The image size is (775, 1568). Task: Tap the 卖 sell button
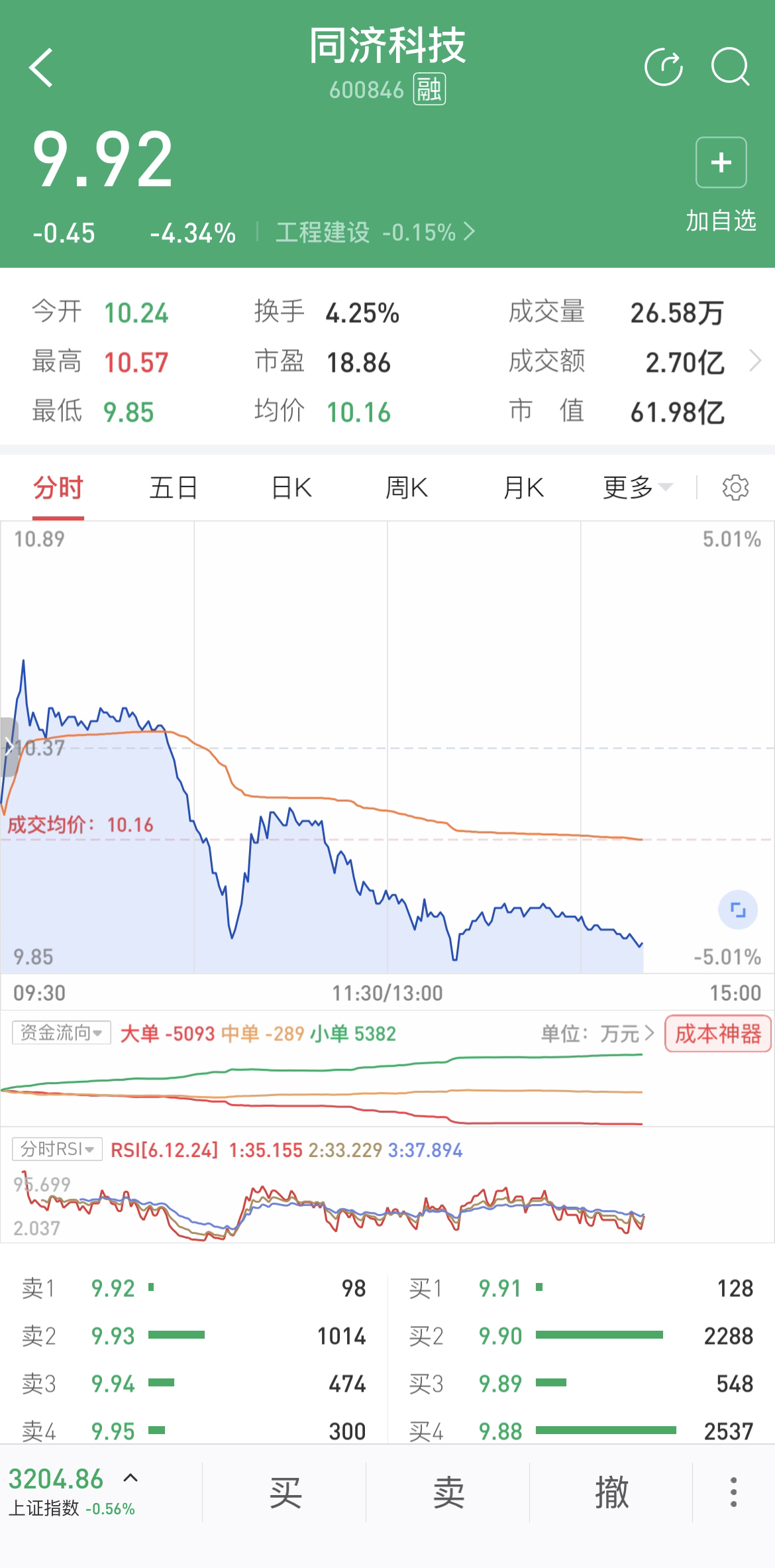point(448,1492)
